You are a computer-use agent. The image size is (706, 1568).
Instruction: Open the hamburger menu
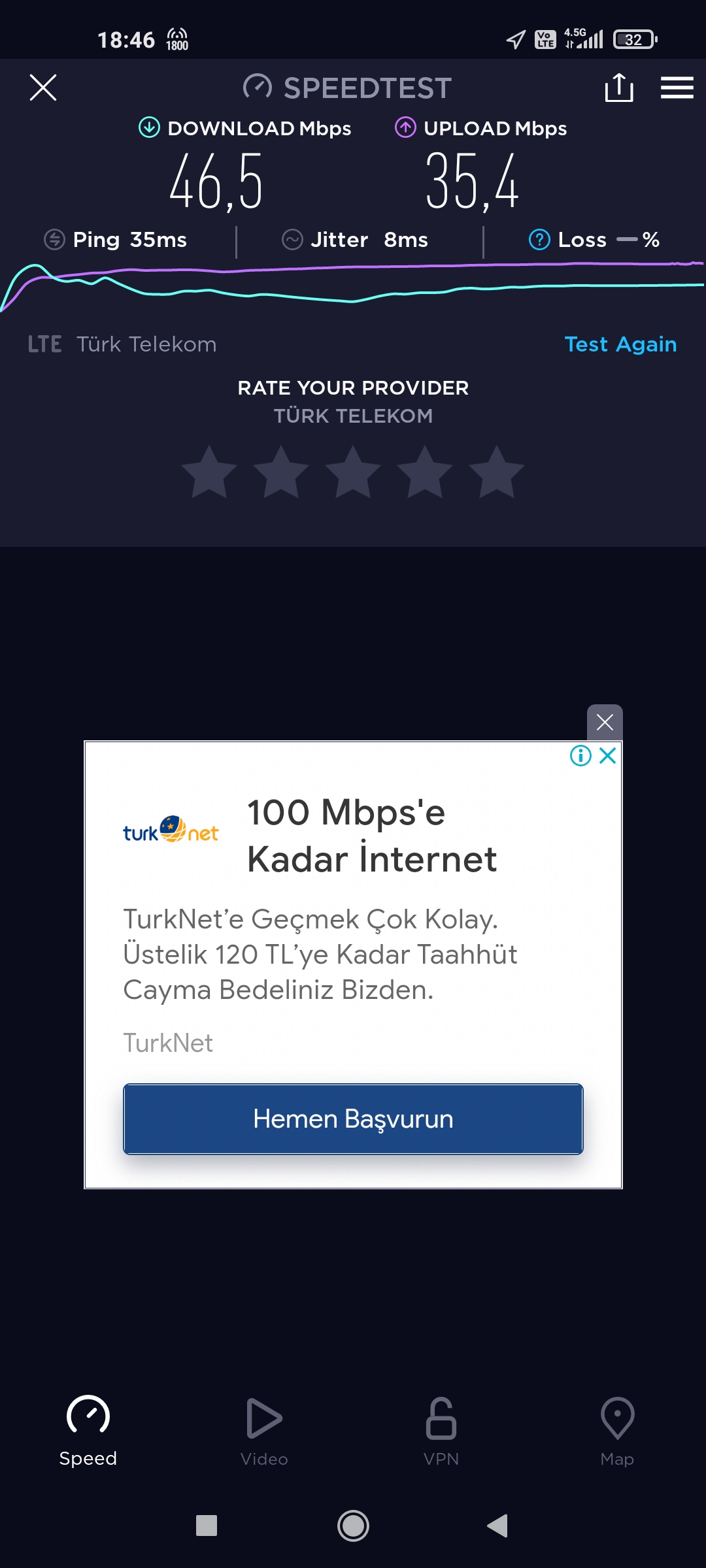(x=677, y=88)
